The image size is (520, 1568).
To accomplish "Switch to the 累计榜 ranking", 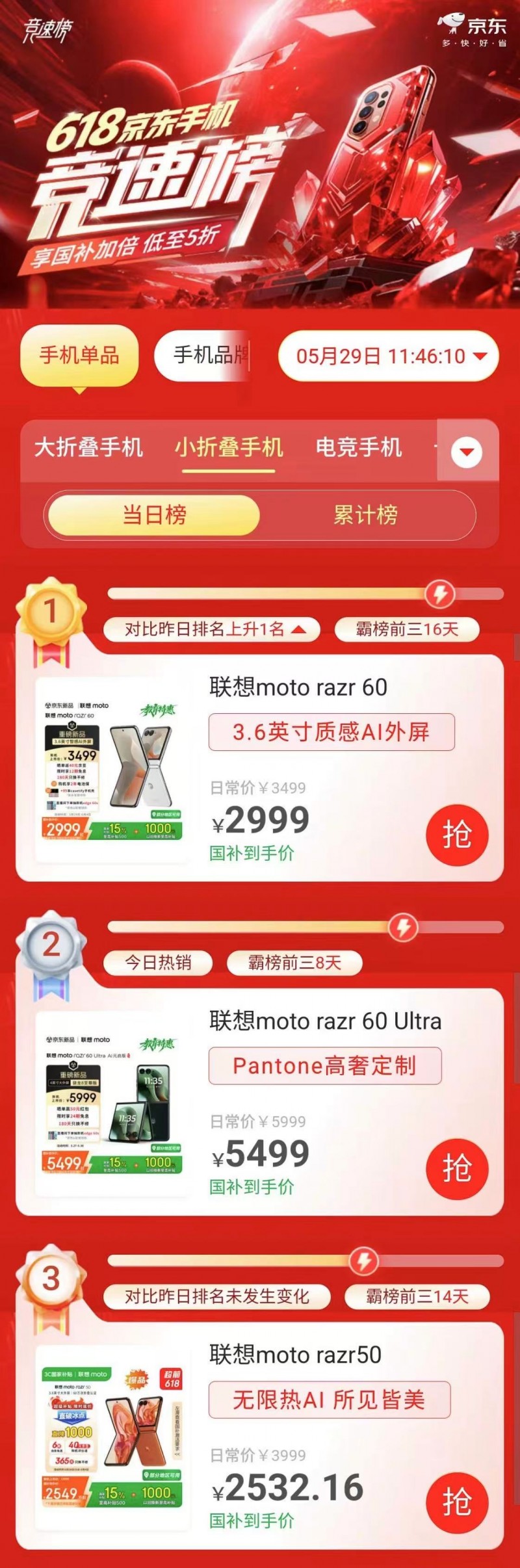I will pyautogui.click(x=365, y=515).
